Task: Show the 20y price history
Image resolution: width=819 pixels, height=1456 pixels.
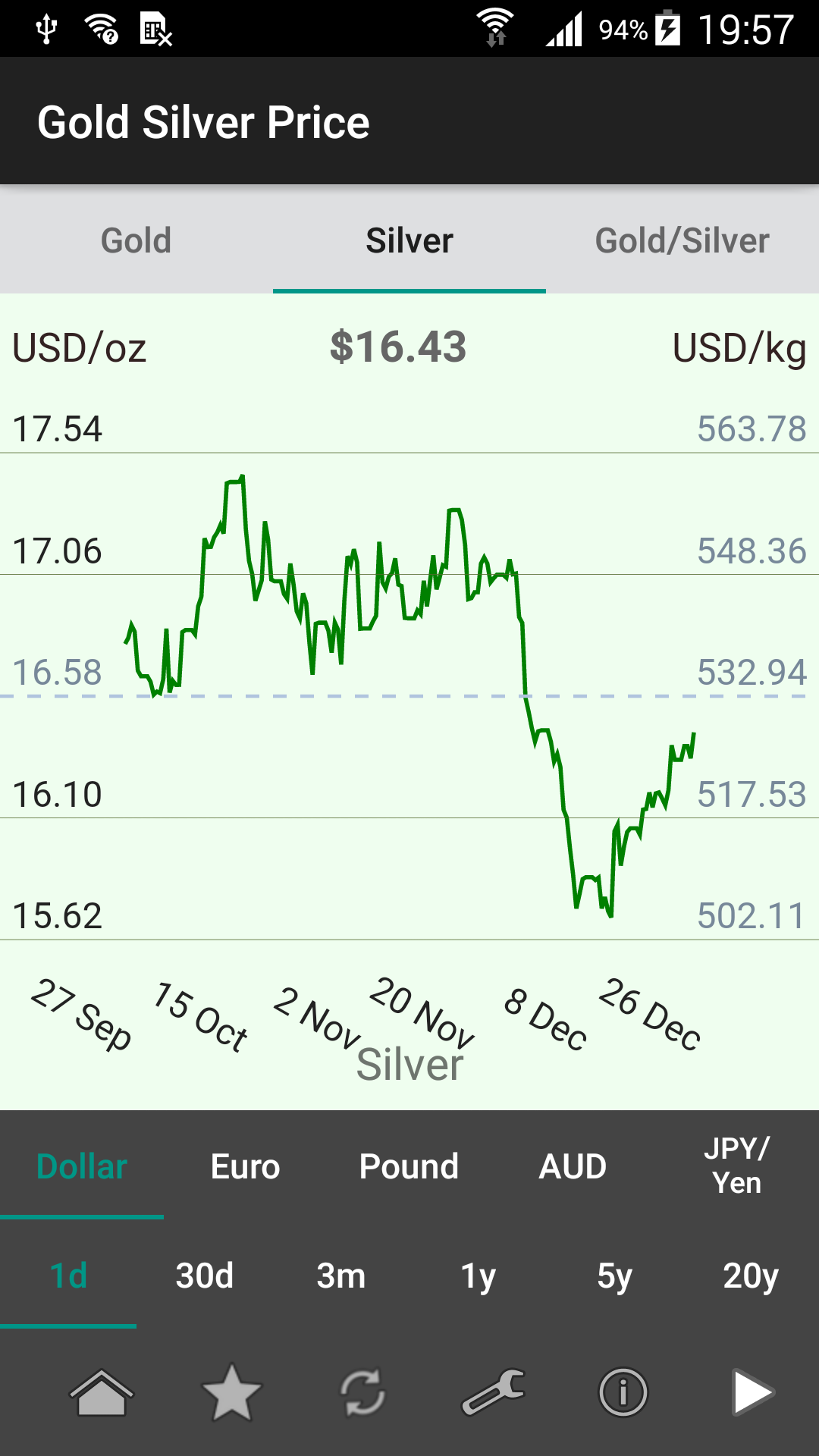Action: tap(751, 1276)
